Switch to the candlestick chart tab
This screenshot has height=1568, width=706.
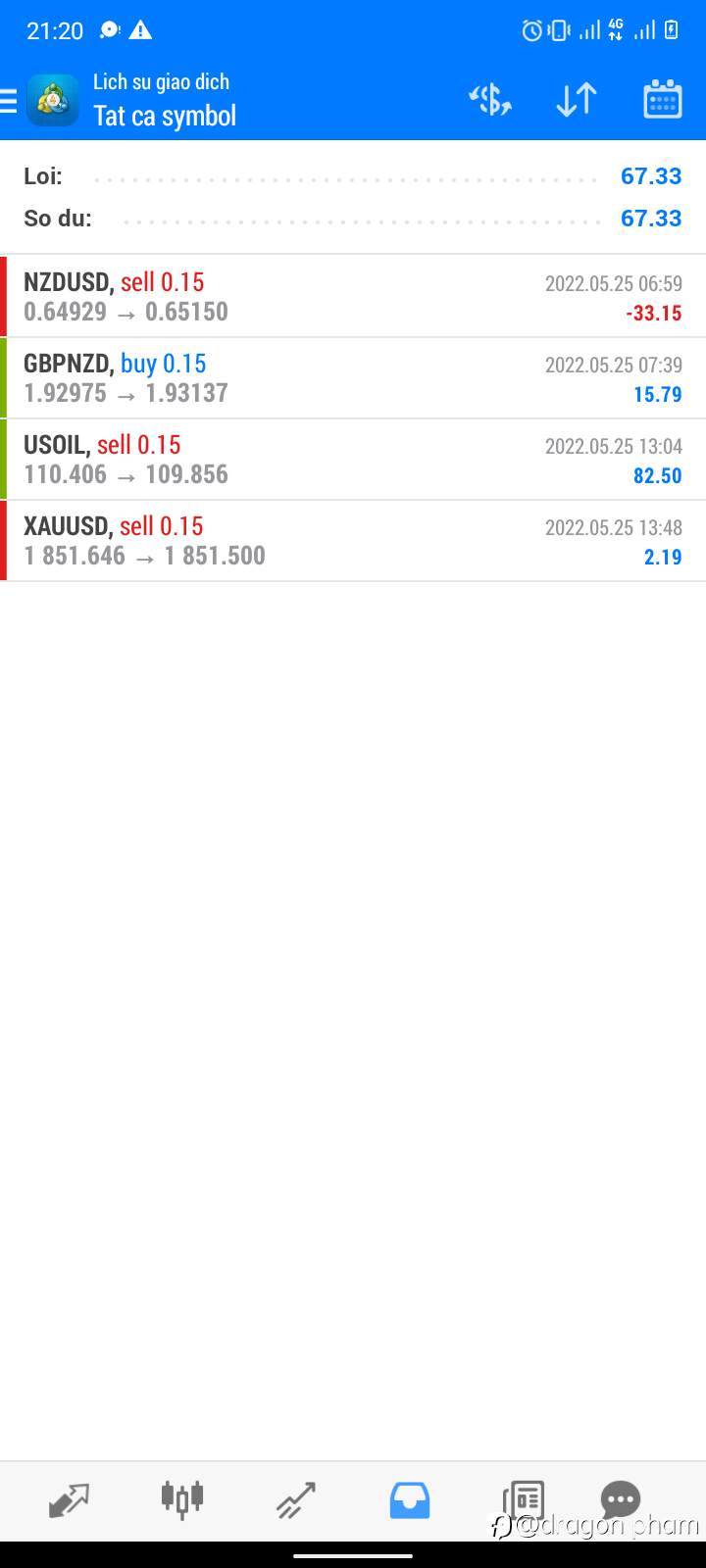[x=182, y=1499]
